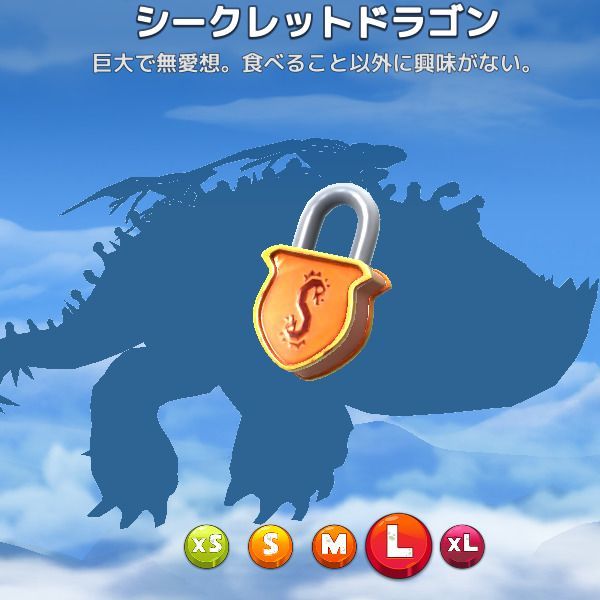
Task: Switch to the XL size category
Action: 463,545
